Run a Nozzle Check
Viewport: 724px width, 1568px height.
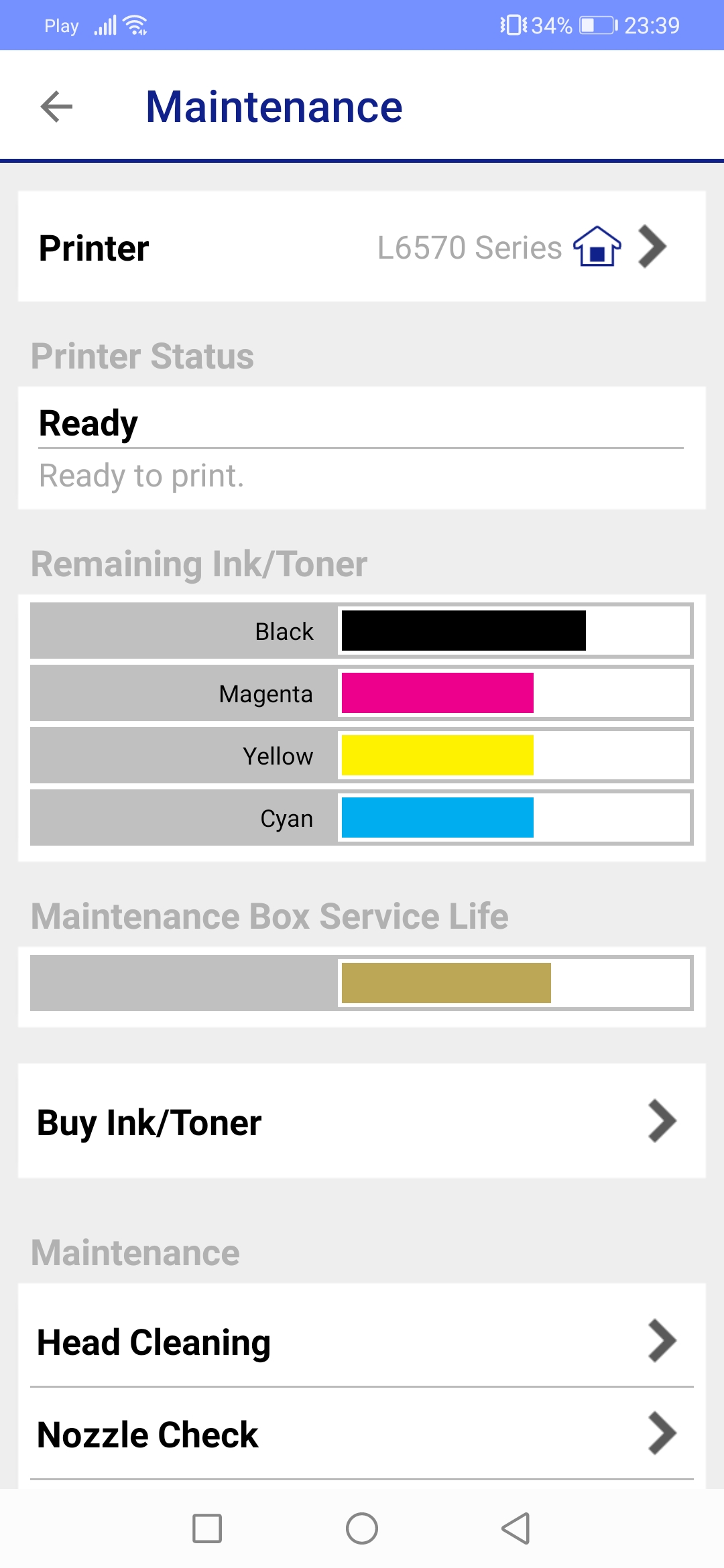(362, 1434)
